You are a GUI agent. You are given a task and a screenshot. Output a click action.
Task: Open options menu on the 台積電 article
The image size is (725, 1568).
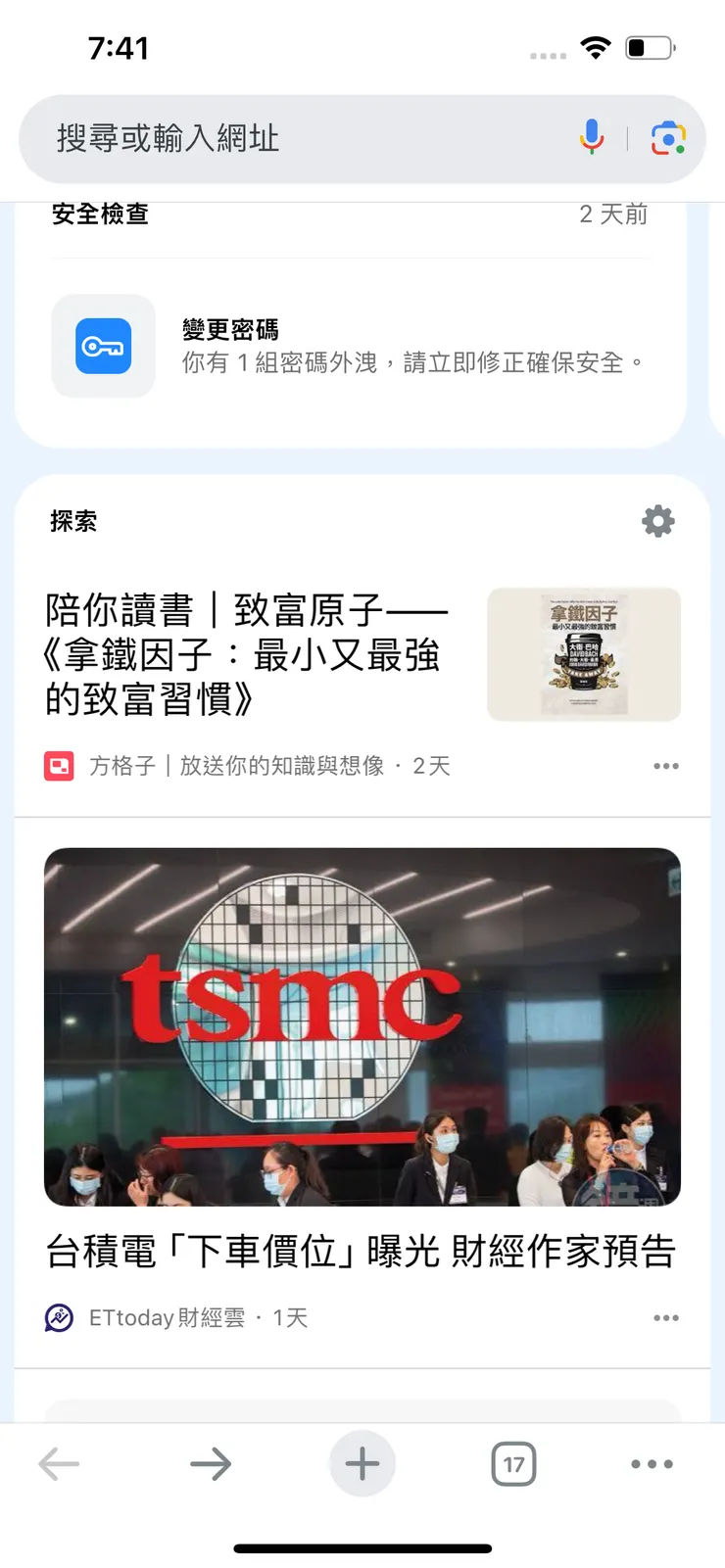tap(666, 1317)
